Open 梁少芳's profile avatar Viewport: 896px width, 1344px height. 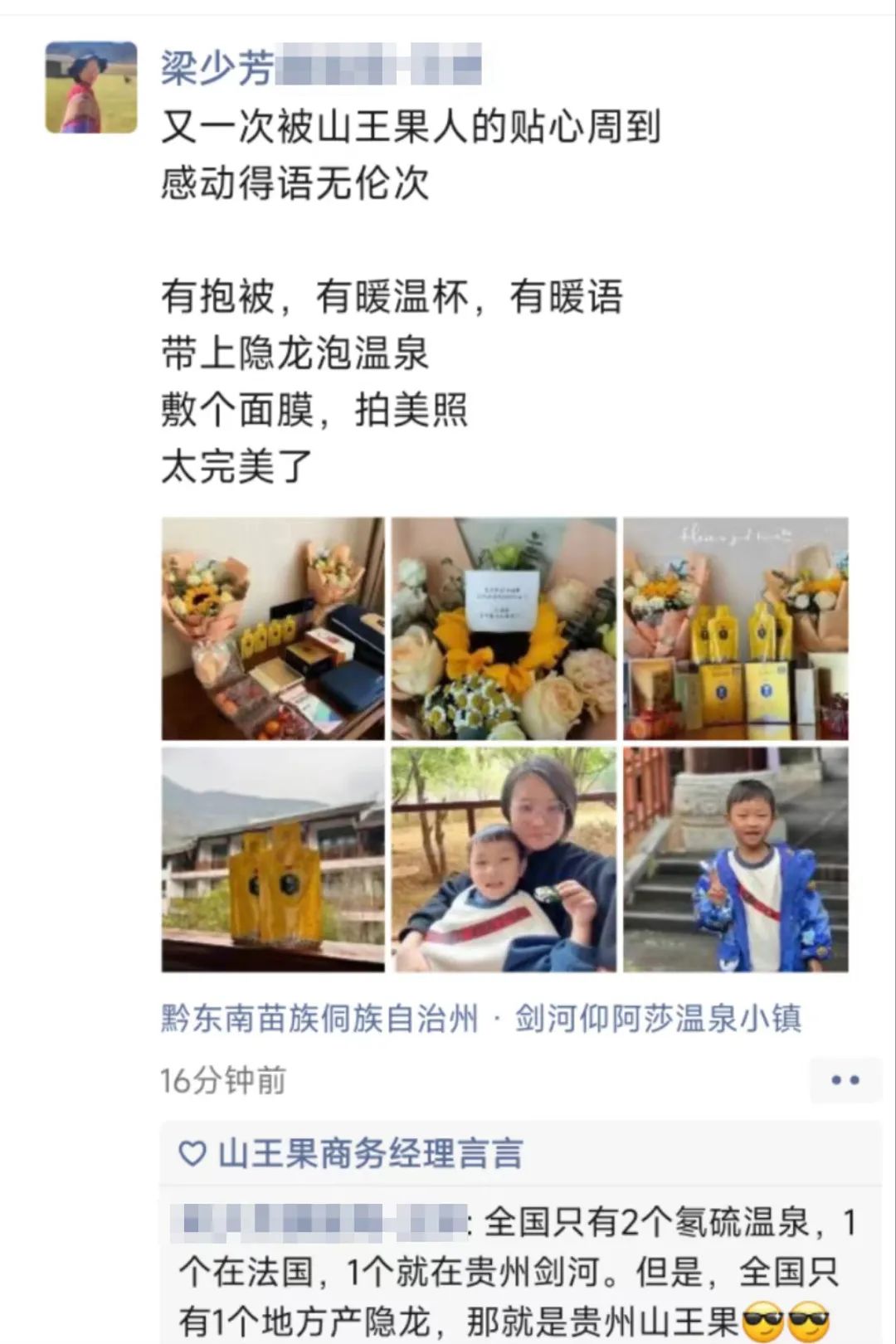click(x=90, y=87)
